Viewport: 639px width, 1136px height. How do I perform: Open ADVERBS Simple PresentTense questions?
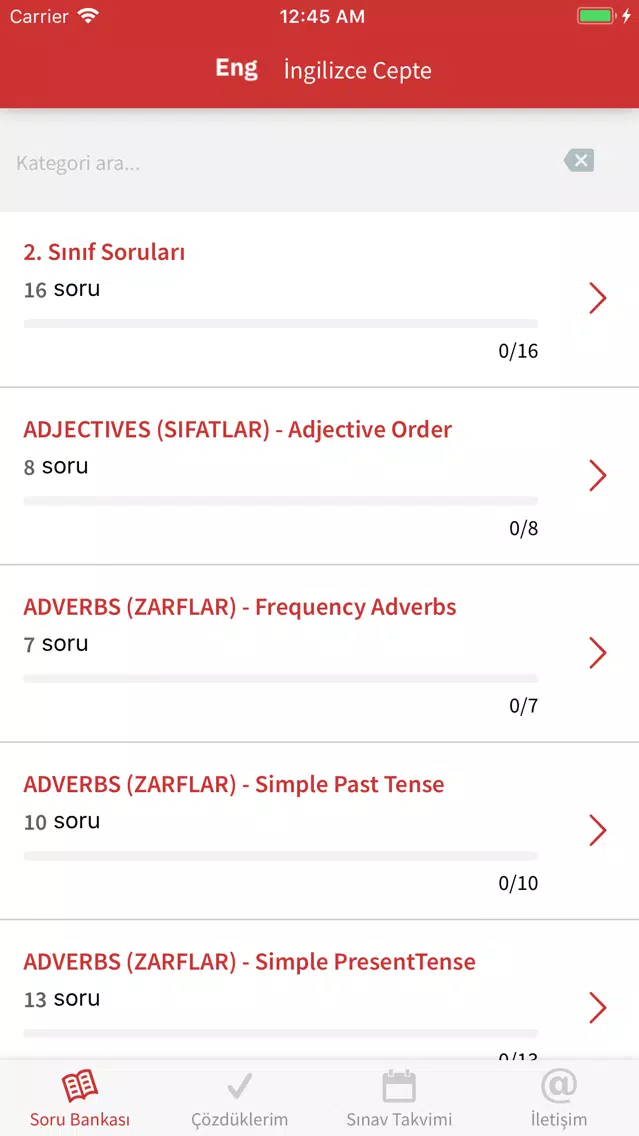pyautogui.click(x=320, y=990)
